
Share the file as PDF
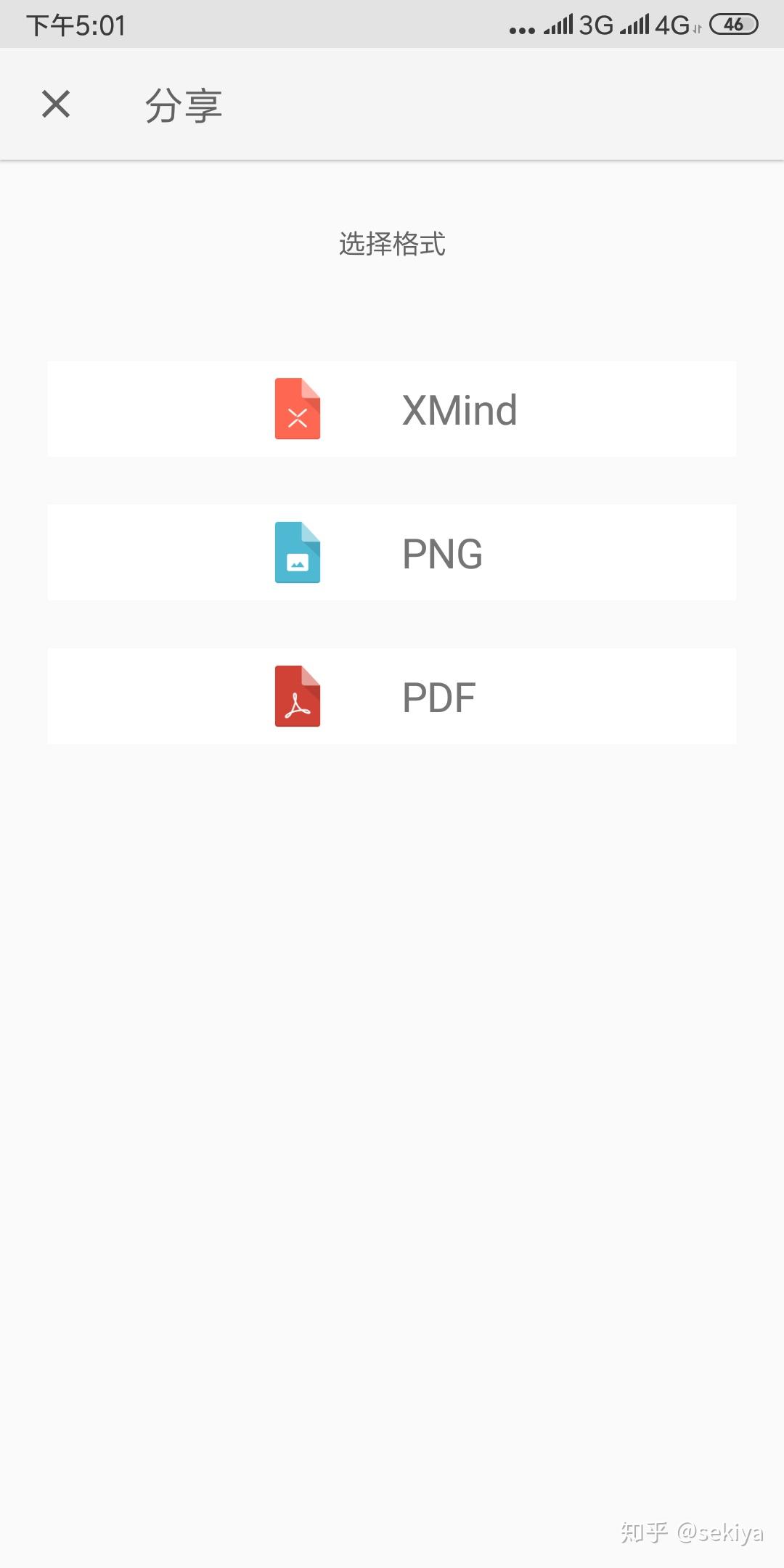(x=392, y=696)
